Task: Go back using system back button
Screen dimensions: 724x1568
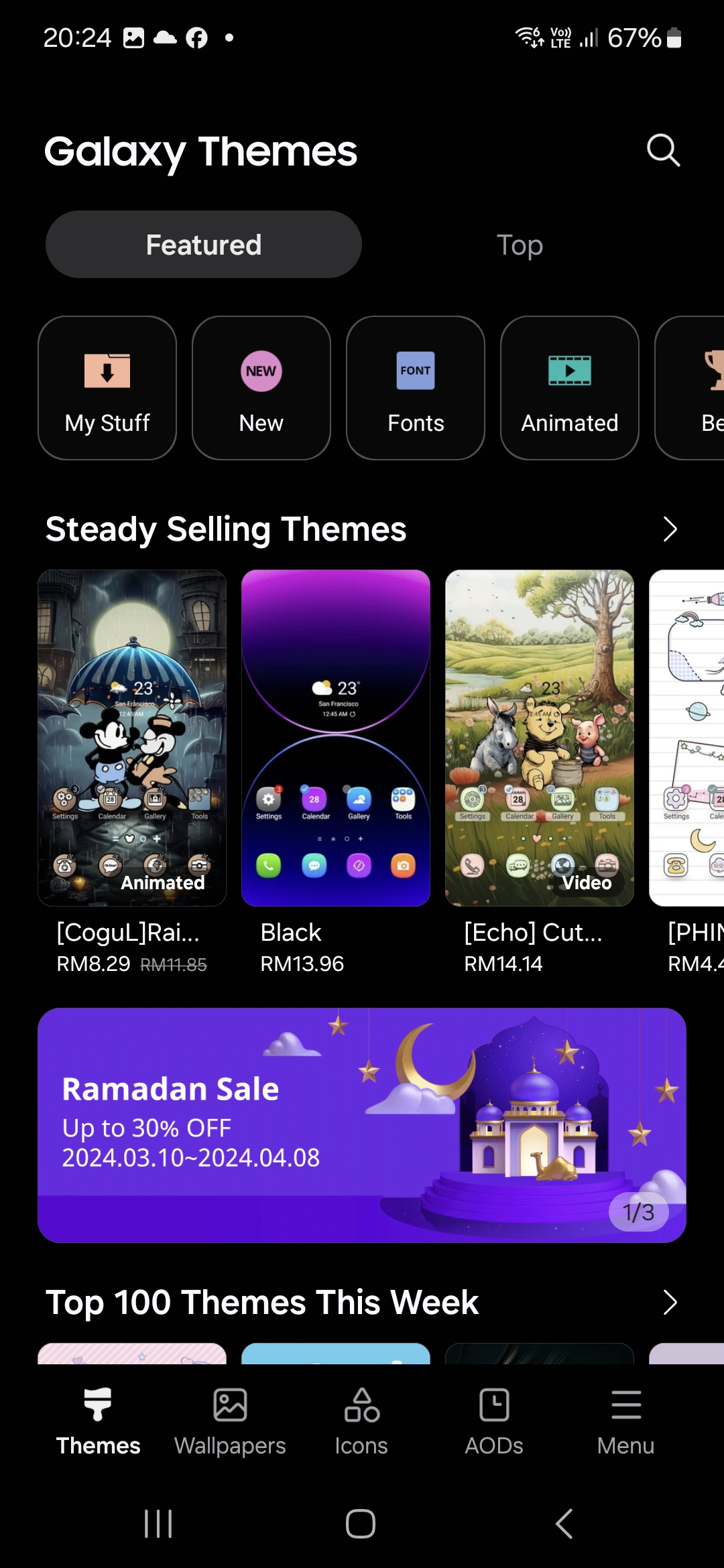Action: pos(564,1524)
